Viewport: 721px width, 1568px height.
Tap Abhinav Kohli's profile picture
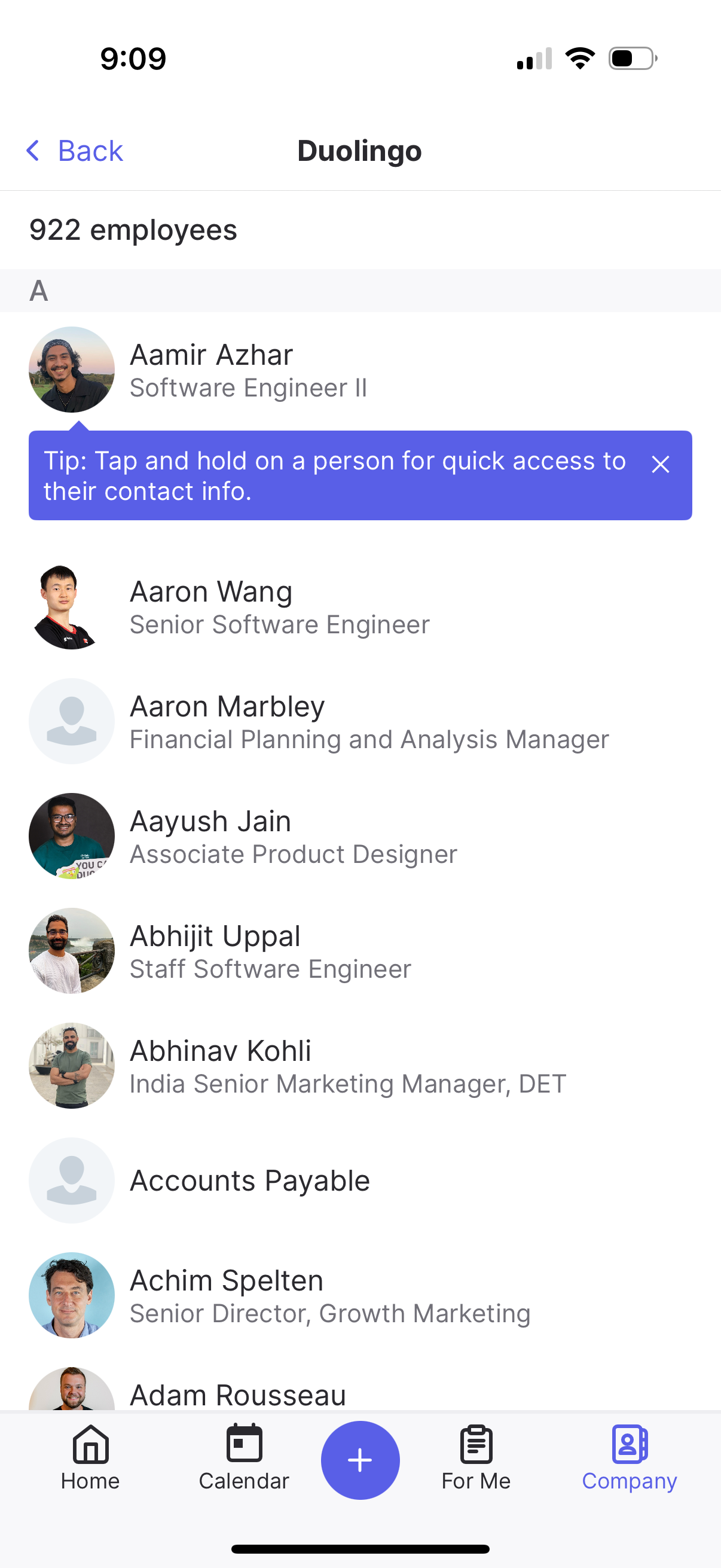coord(71,1065)
